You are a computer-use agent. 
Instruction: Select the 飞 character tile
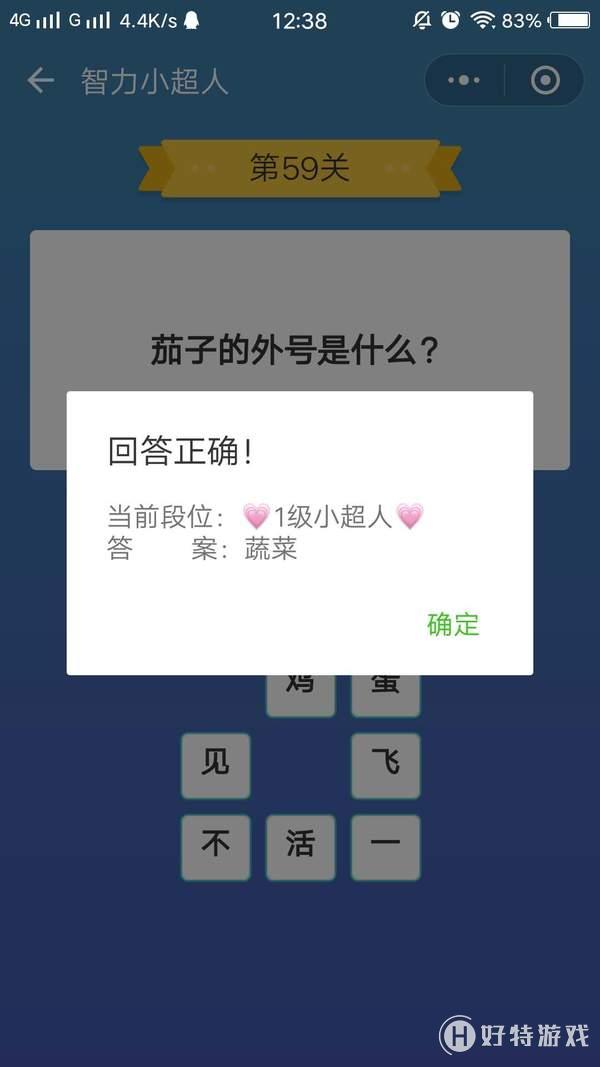tap(385, 765)
